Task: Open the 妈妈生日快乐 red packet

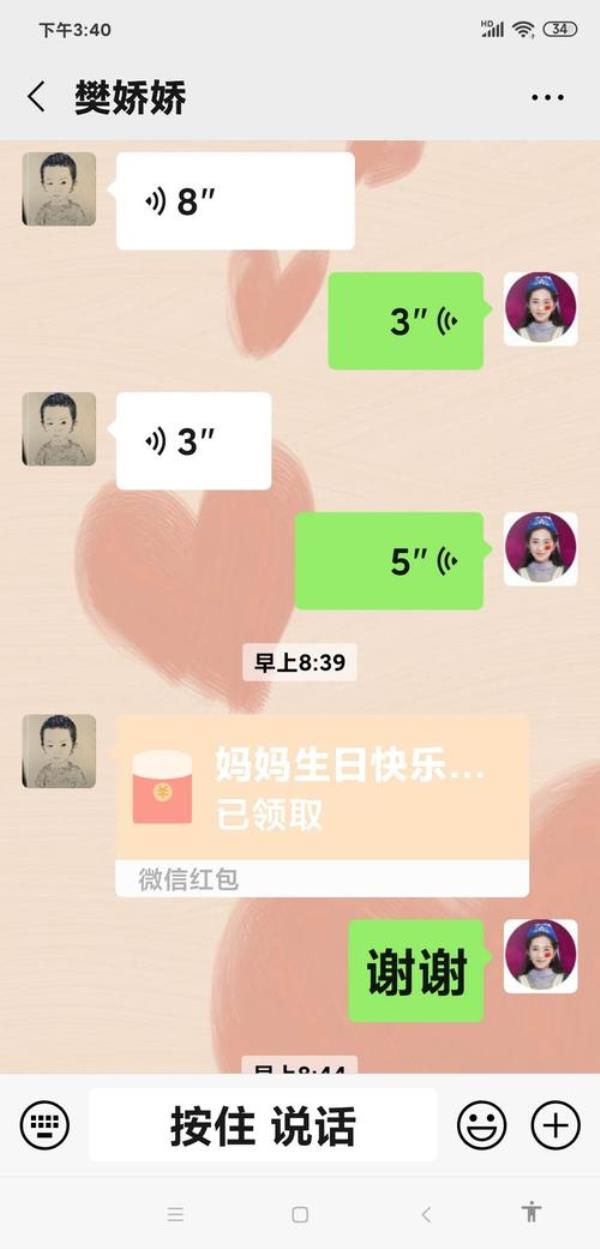Action: point(322,797)
